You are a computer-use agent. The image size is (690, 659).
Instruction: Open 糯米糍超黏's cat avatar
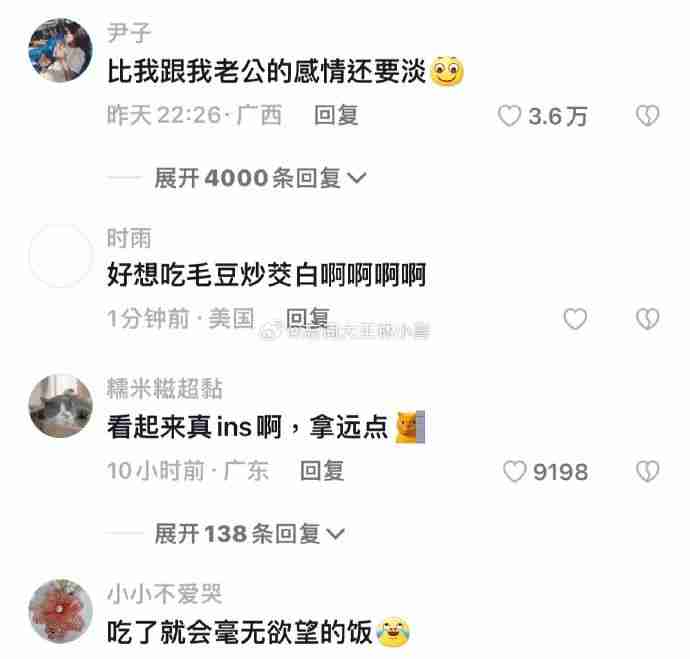click(61, 407)
